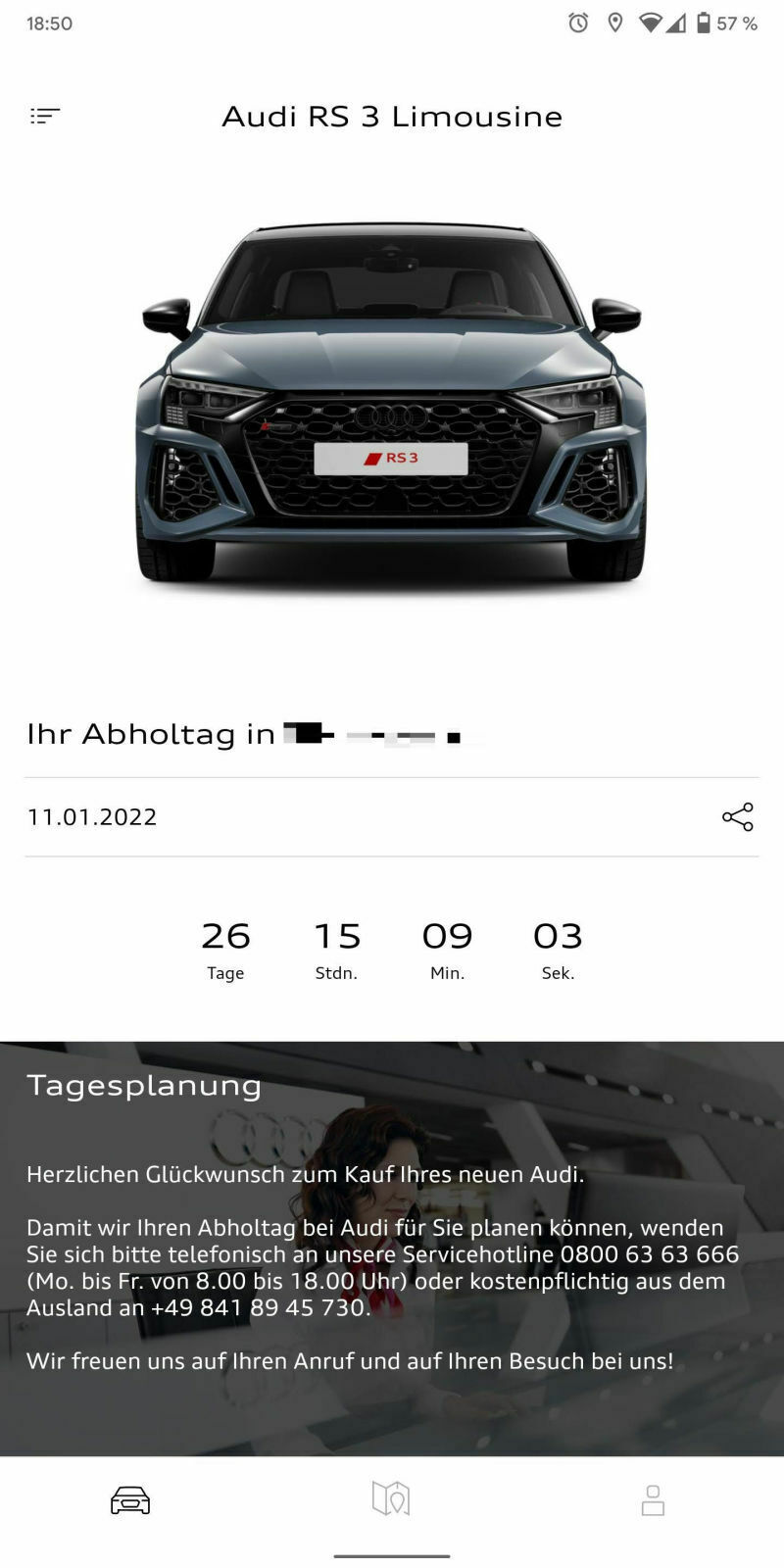Image resolution: width=784 pixels, height=1568 pixels.
Task: Open the user profile icon in bottom navigation
Action: click(x=654, y=1498)
